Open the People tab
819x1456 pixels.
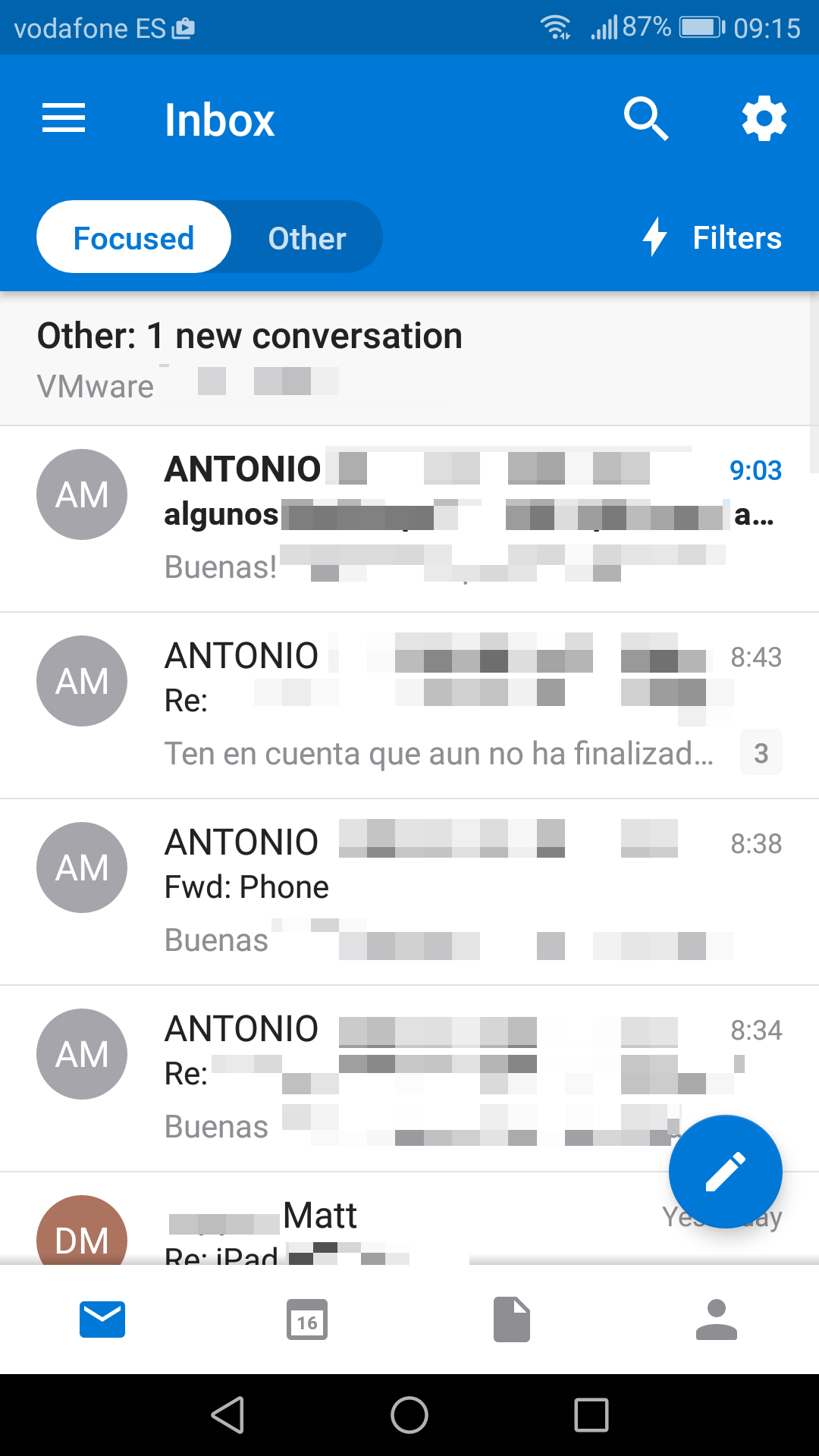[x=717, y=1319]
